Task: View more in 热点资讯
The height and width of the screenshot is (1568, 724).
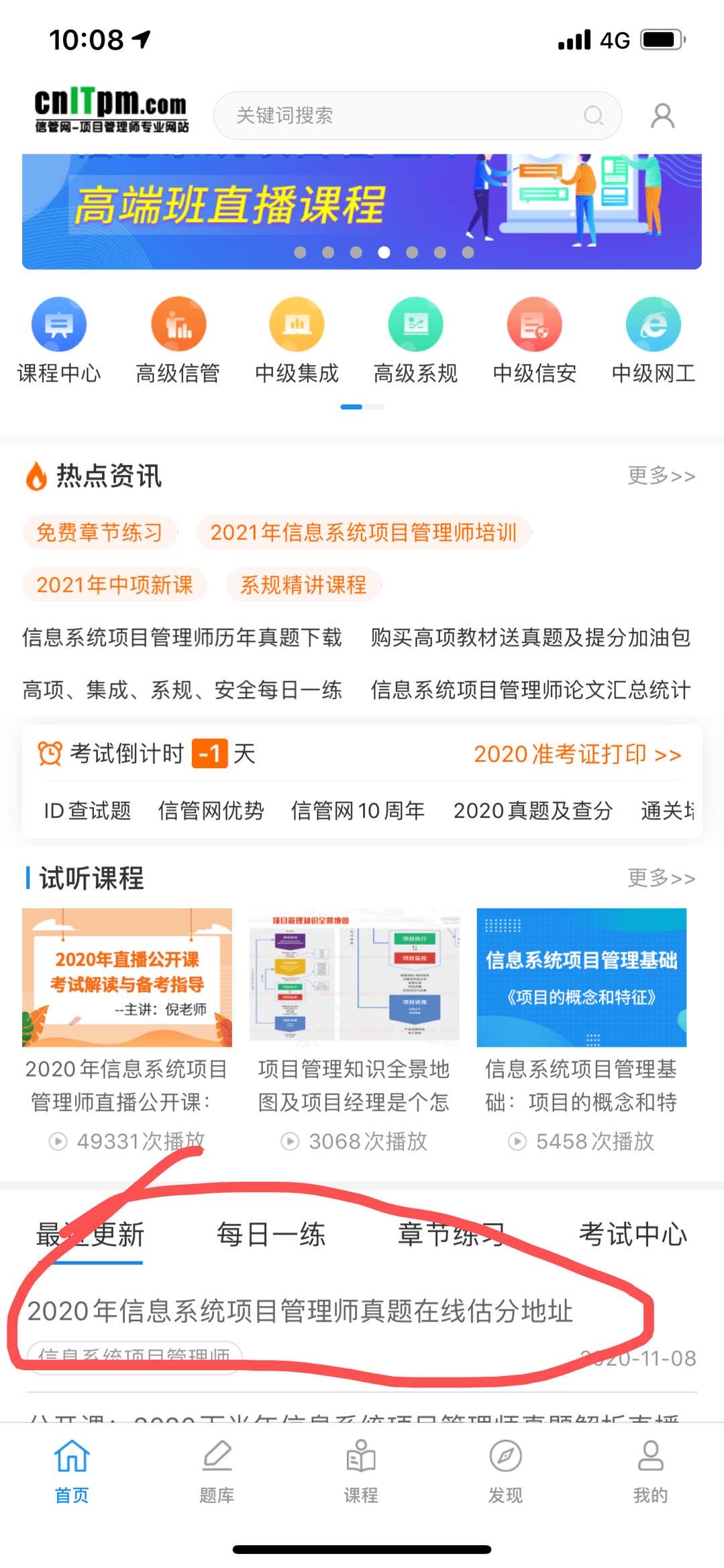Action: coord(660,476)
